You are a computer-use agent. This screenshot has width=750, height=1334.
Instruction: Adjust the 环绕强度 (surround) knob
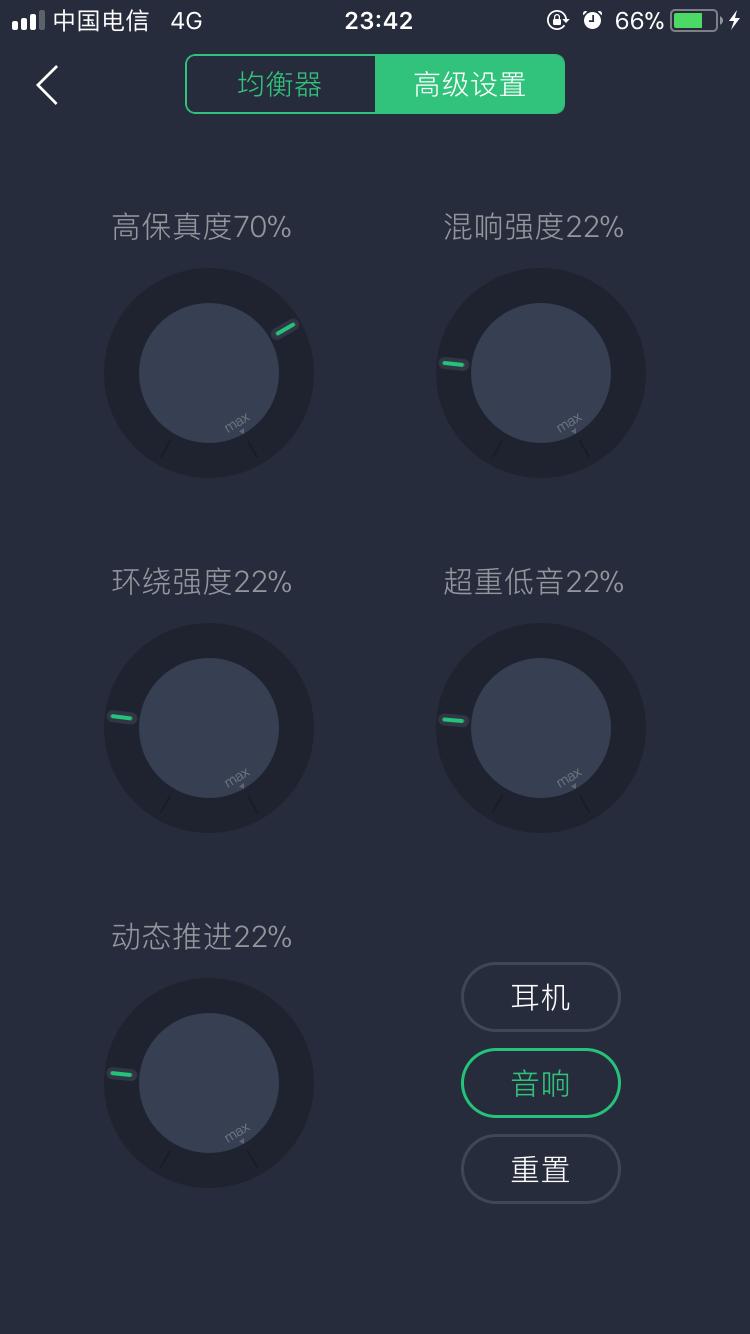coord(208,727)
